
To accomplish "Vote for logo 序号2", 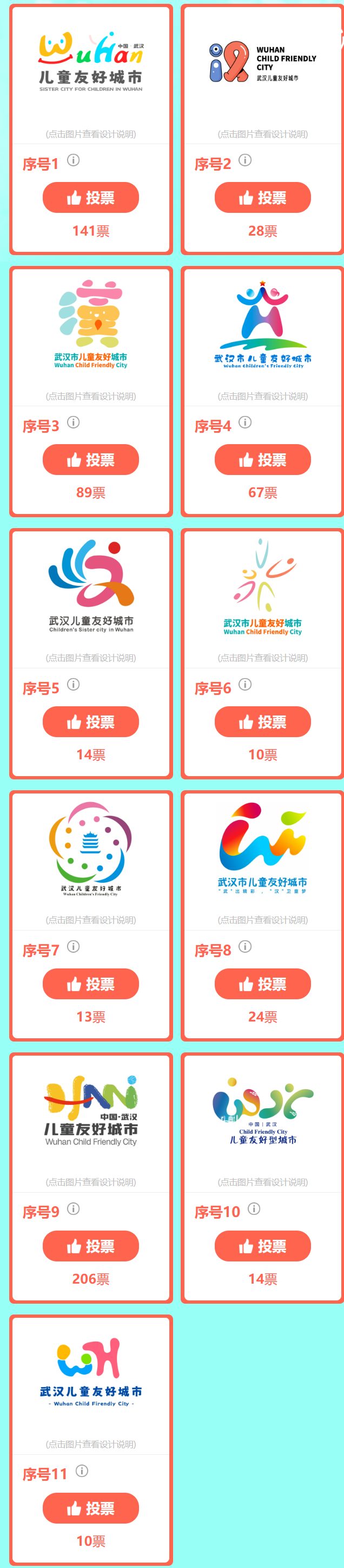I will (262, 197).
